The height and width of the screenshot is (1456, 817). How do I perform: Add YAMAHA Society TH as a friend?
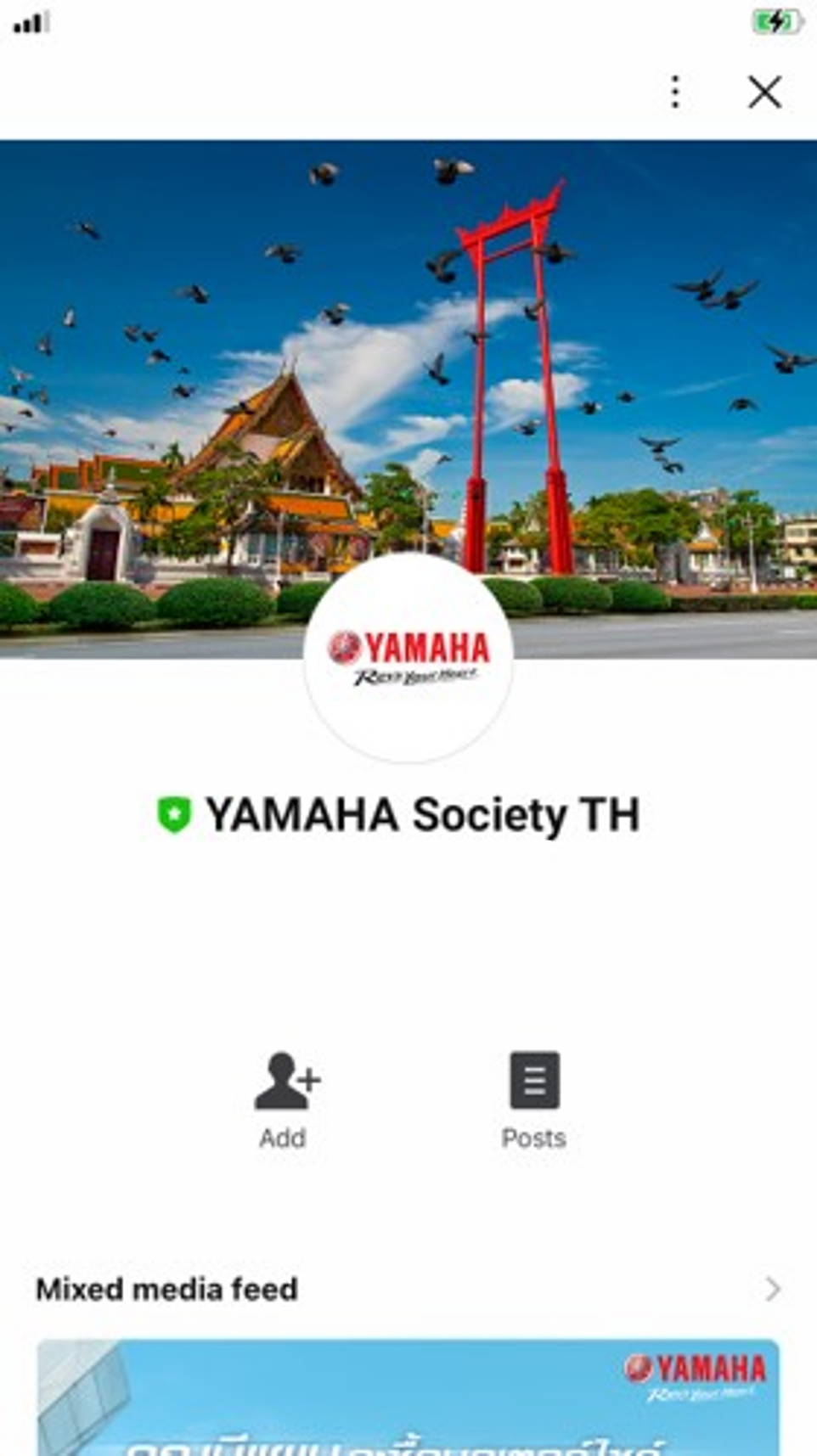tap(285, 1099)
